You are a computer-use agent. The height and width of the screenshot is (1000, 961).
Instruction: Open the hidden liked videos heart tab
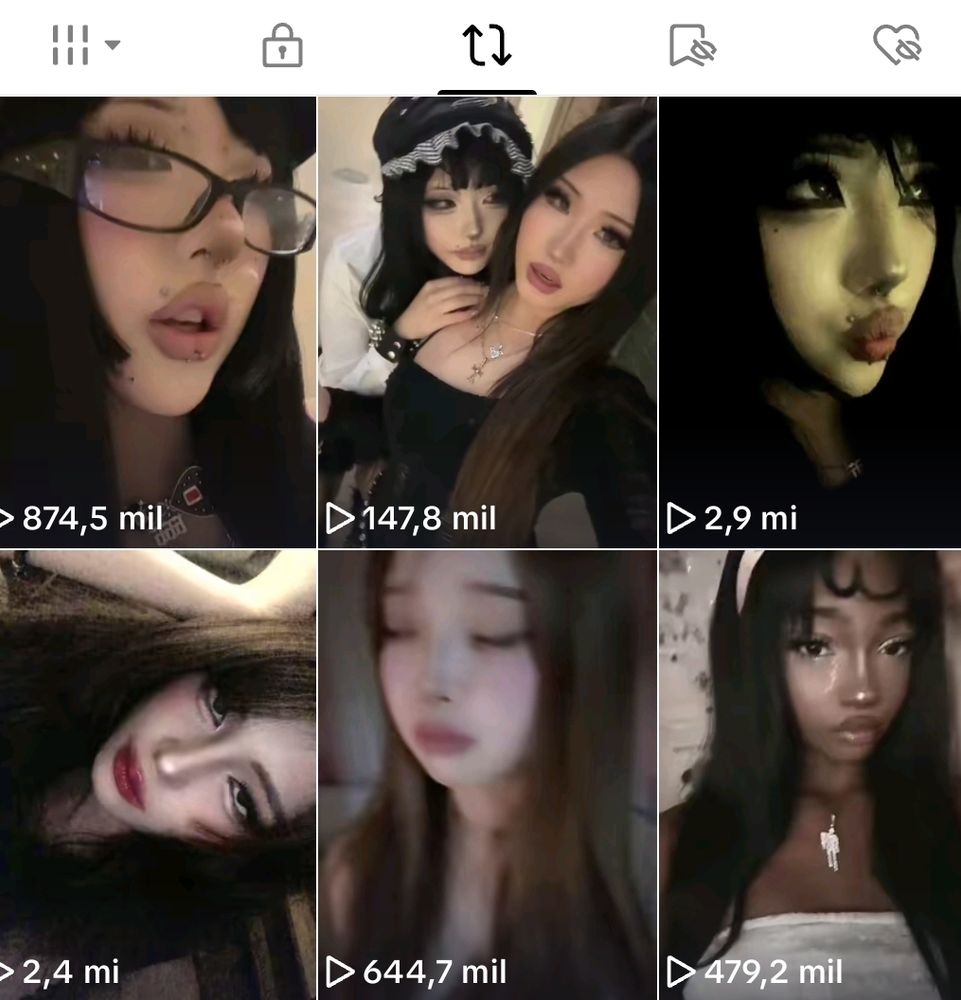point(897,45)
